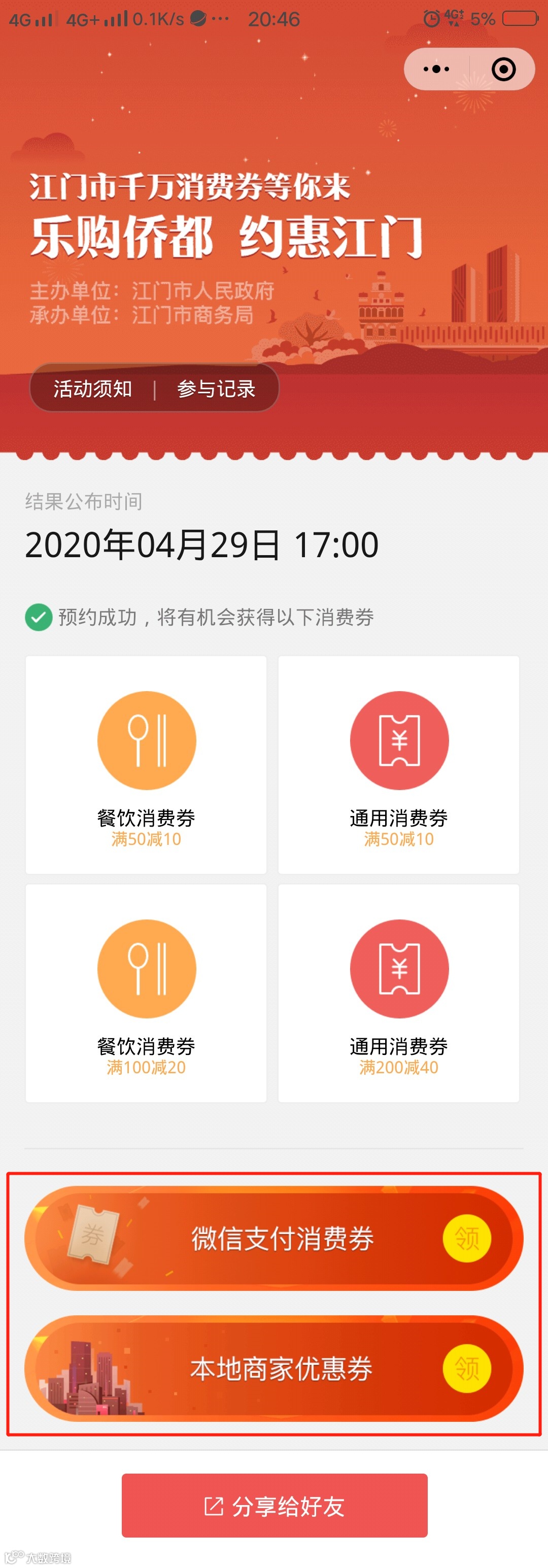Screen dimensions: 548x1568
Task: Claim the 微信支付消费券 coupon
Action: coord(466,1238)
